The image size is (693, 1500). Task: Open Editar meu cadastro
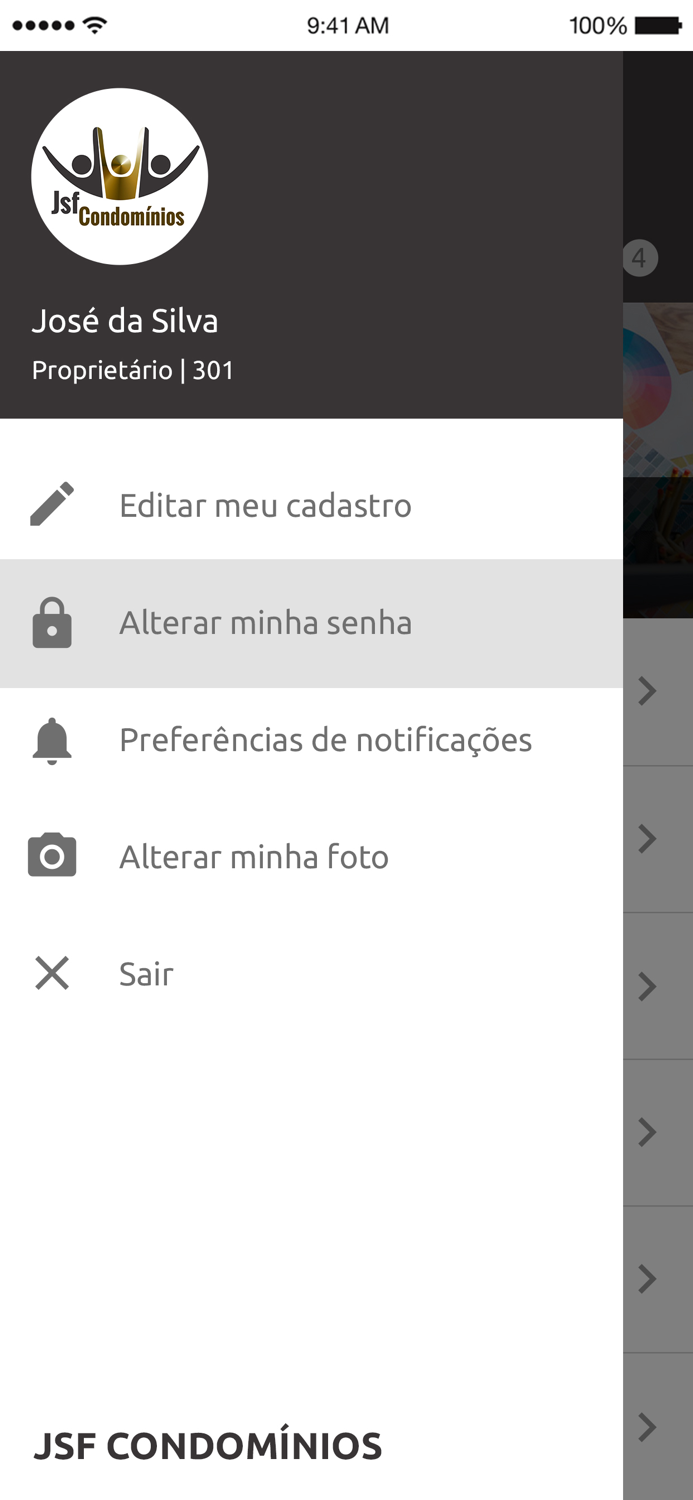[265, 505]
